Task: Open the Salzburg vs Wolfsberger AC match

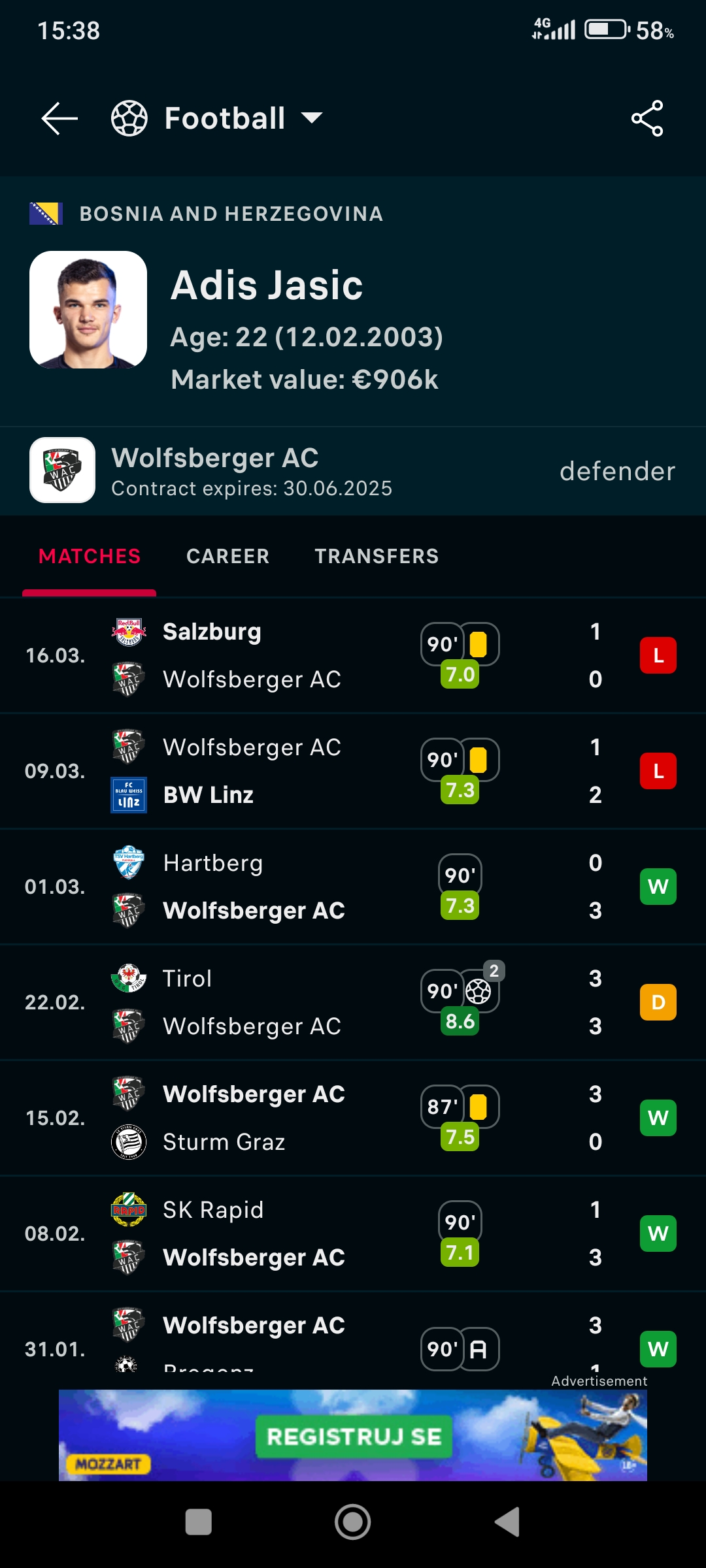Action: coord(353,655)
